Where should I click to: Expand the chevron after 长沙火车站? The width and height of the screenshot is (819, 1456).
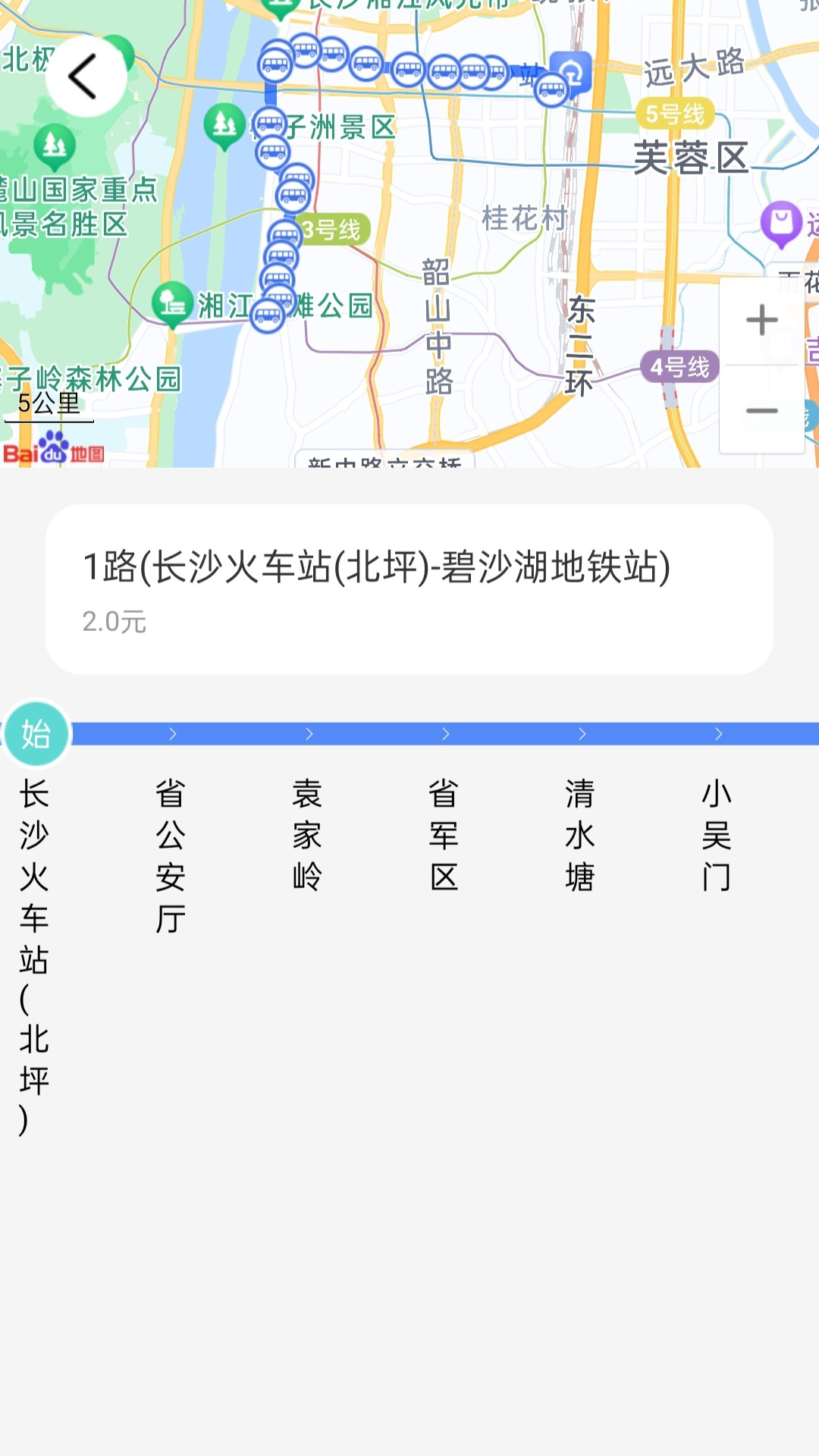tap(173, 733)
